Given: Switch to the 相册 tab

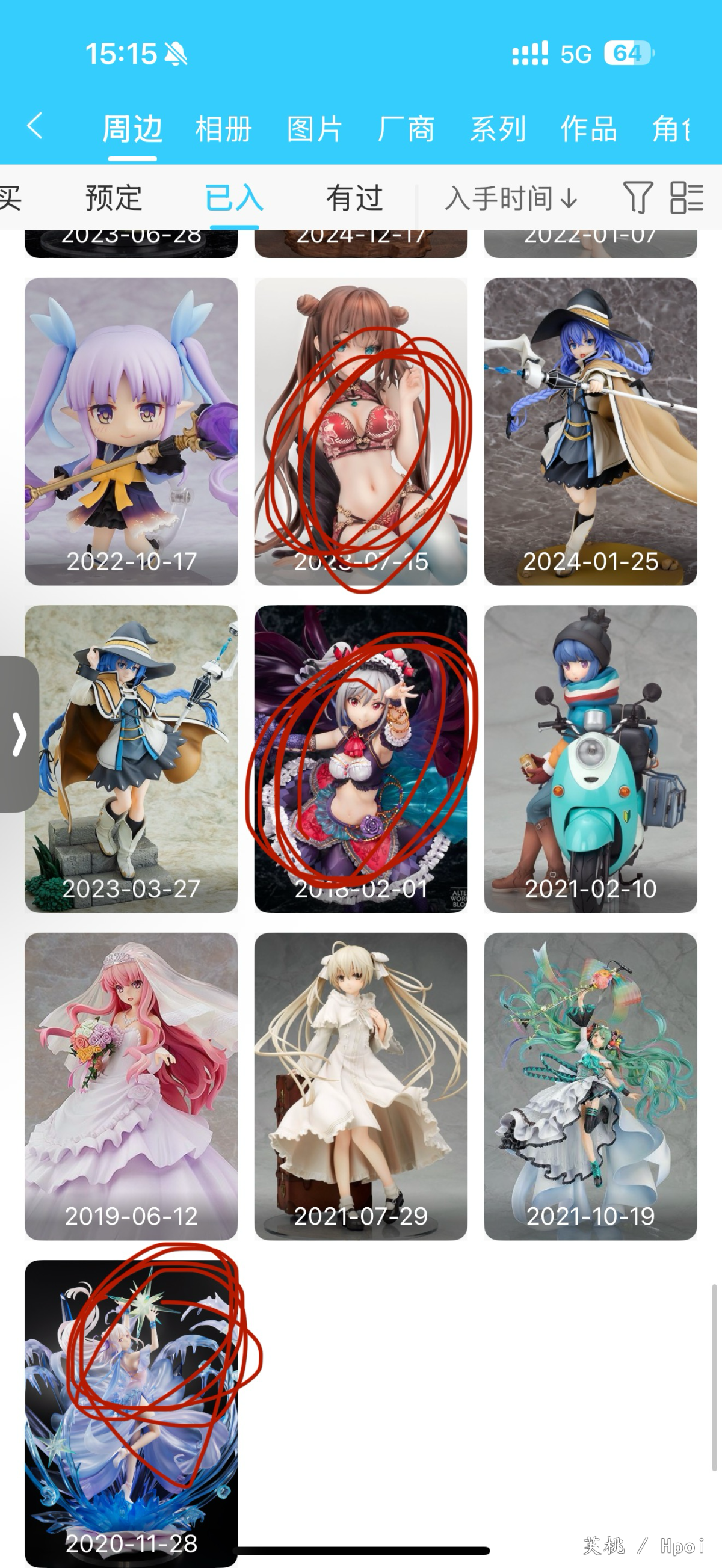Looking at the screenshot, I should pyautogui.click(x=223, y=129).
